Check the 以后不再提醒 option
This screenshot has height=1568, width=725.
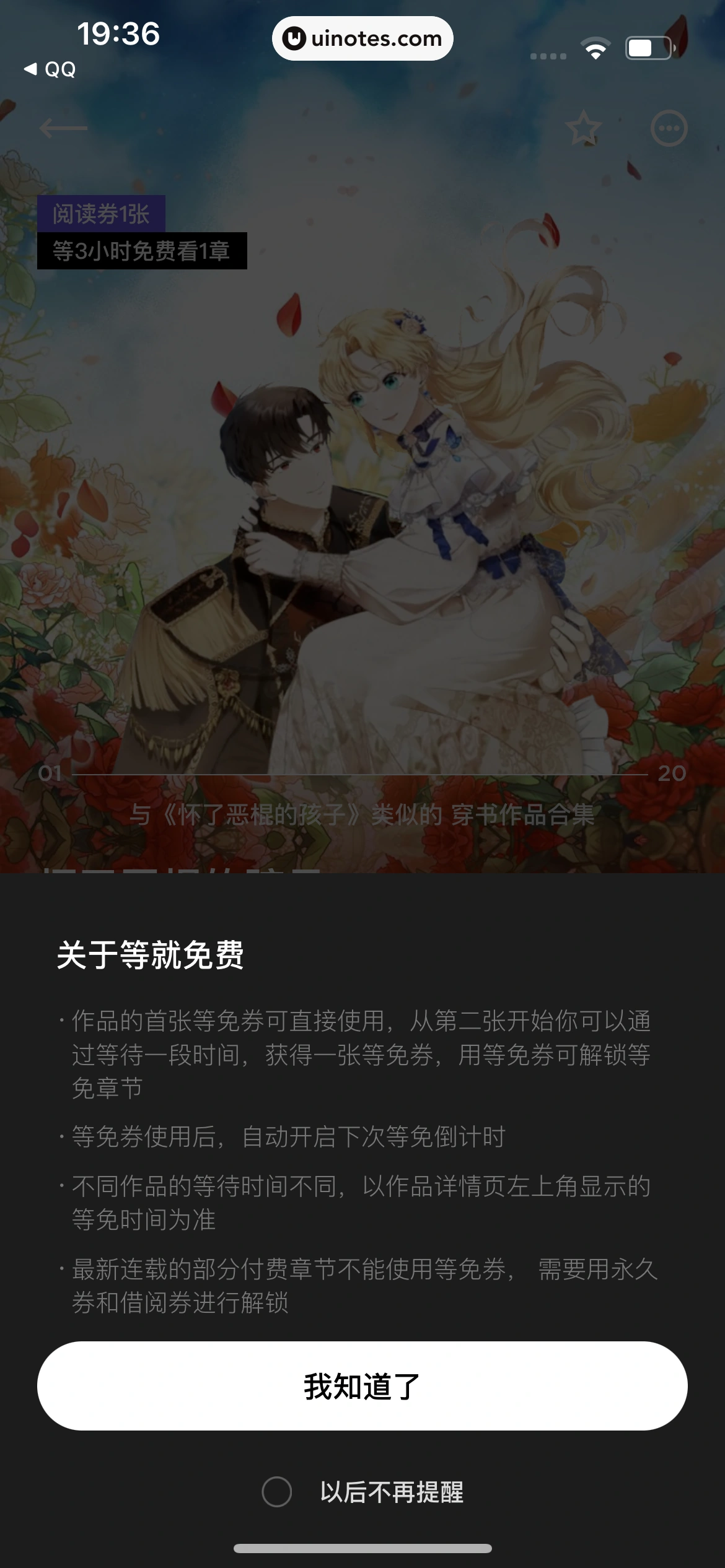point(277,1492)
